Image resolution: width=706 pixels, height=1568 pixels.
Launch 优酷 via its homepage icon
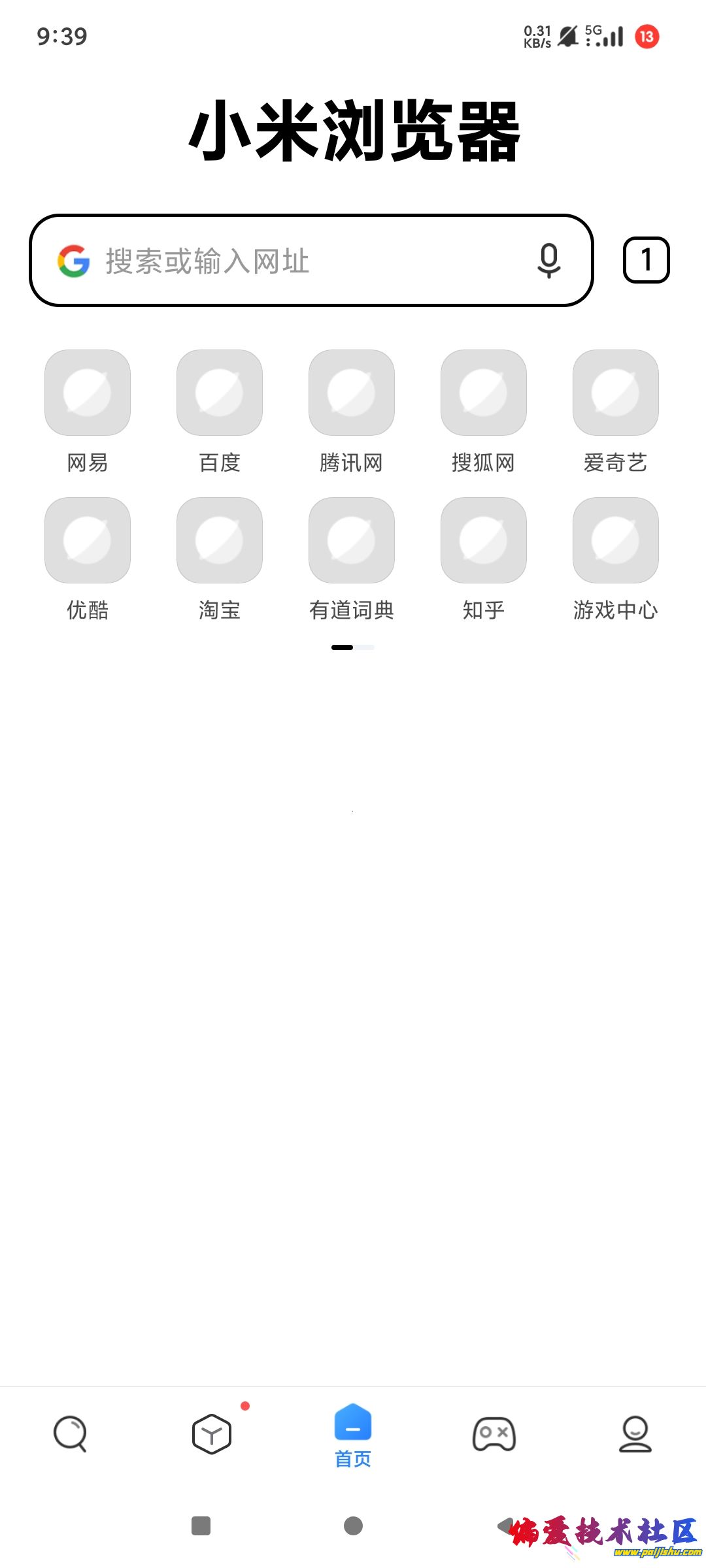[88, 540]
